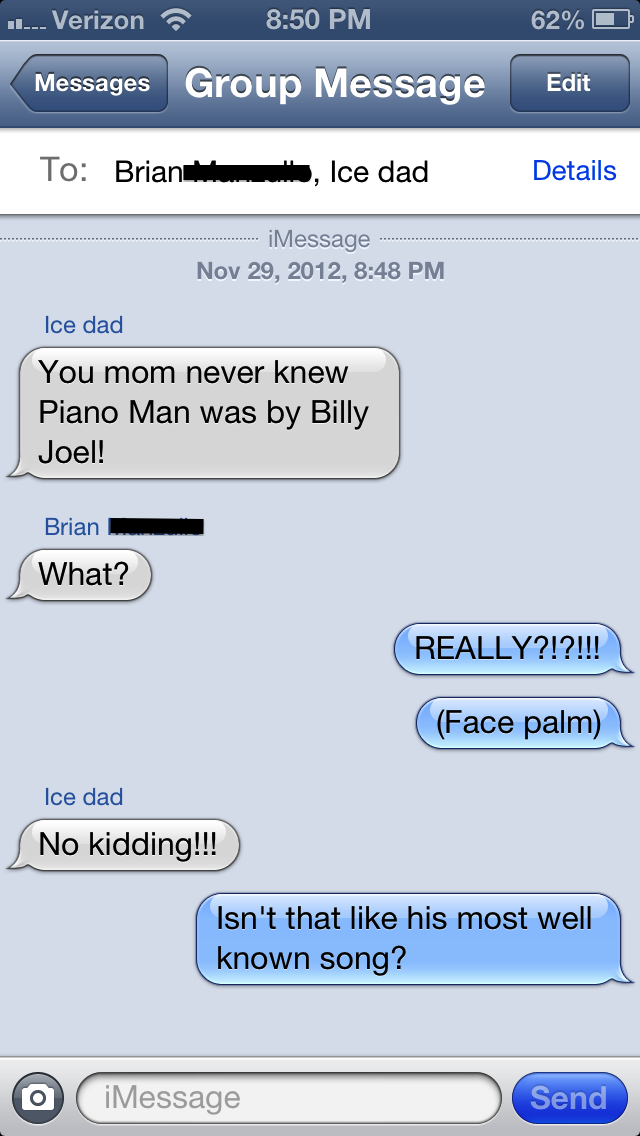The width and height of the screenshot is (640, 1136).
Task: Tap the Edit button
Action: [x=568, y=84]
